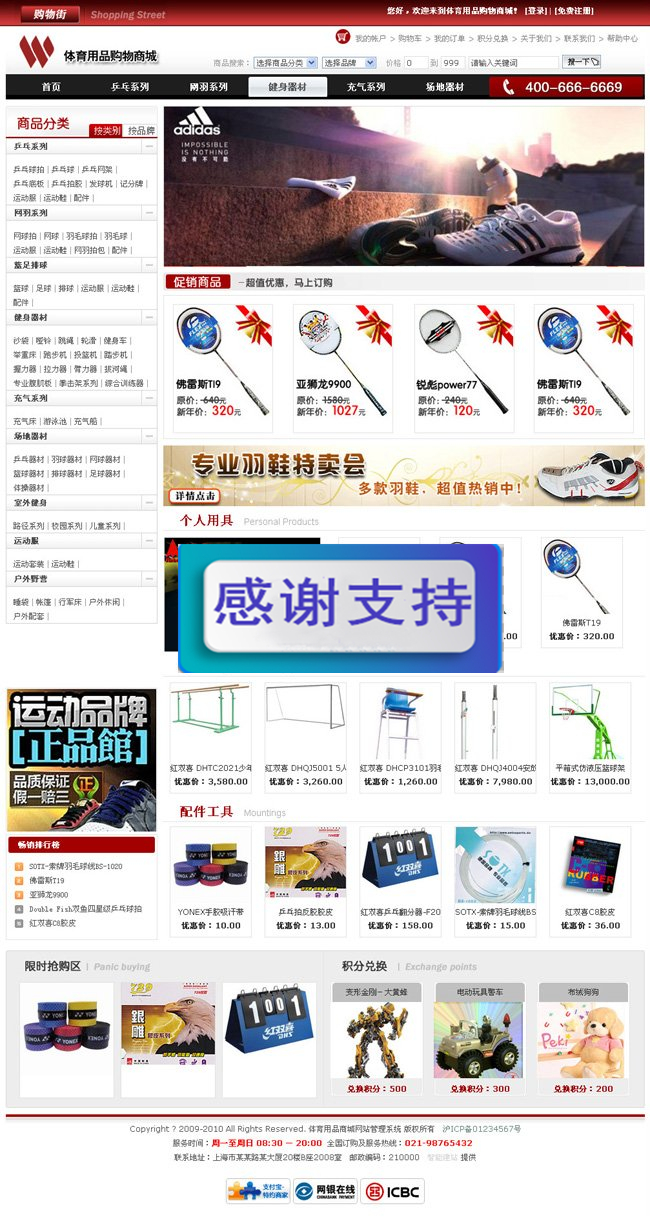The image size is (650, 1217).
Task: Tap the 搜一下 search button
Action: click(x=582, y=62)
